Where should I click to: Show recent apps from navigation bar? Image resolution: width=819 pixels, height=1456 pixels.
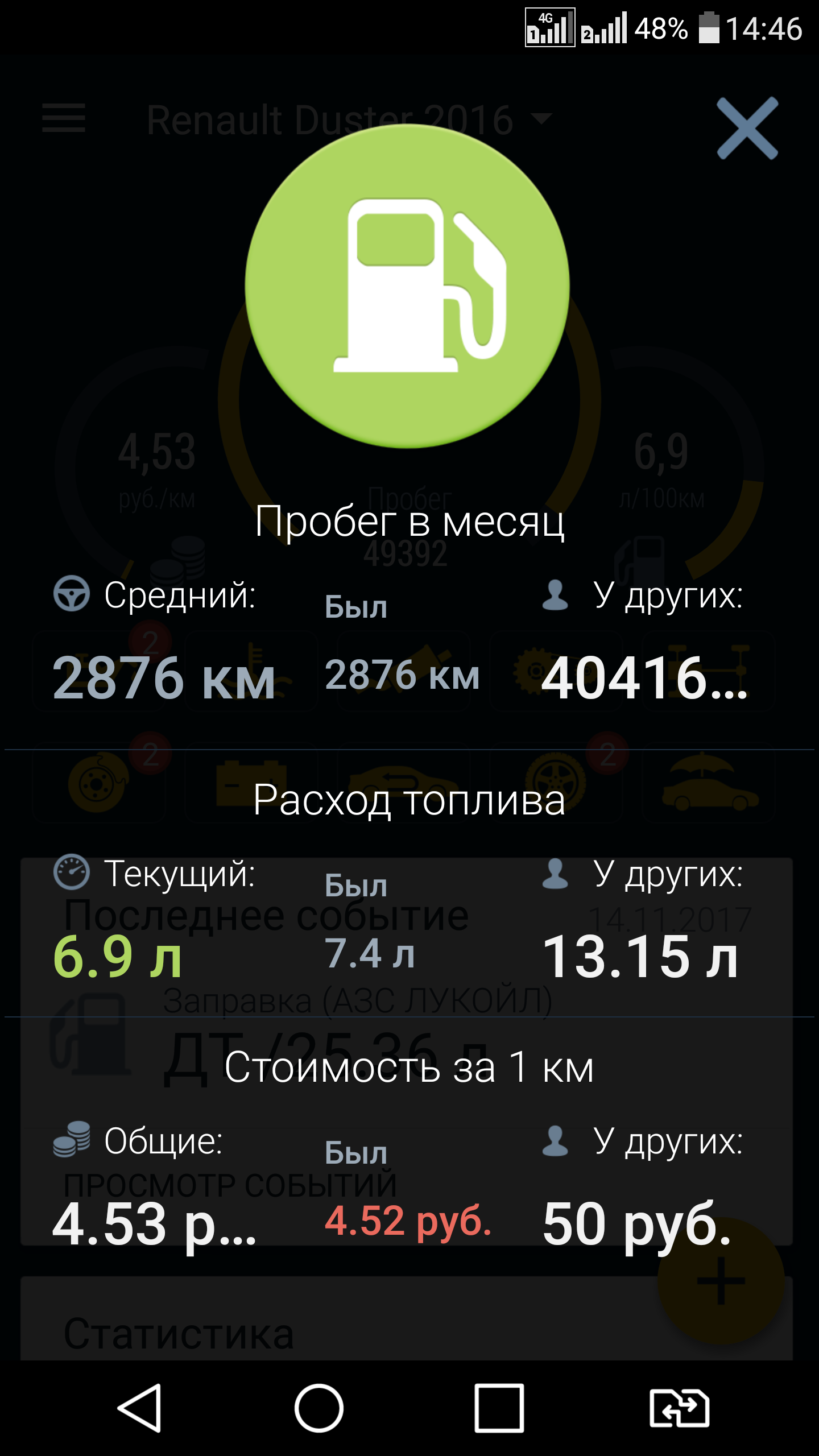coord(499,1408)
